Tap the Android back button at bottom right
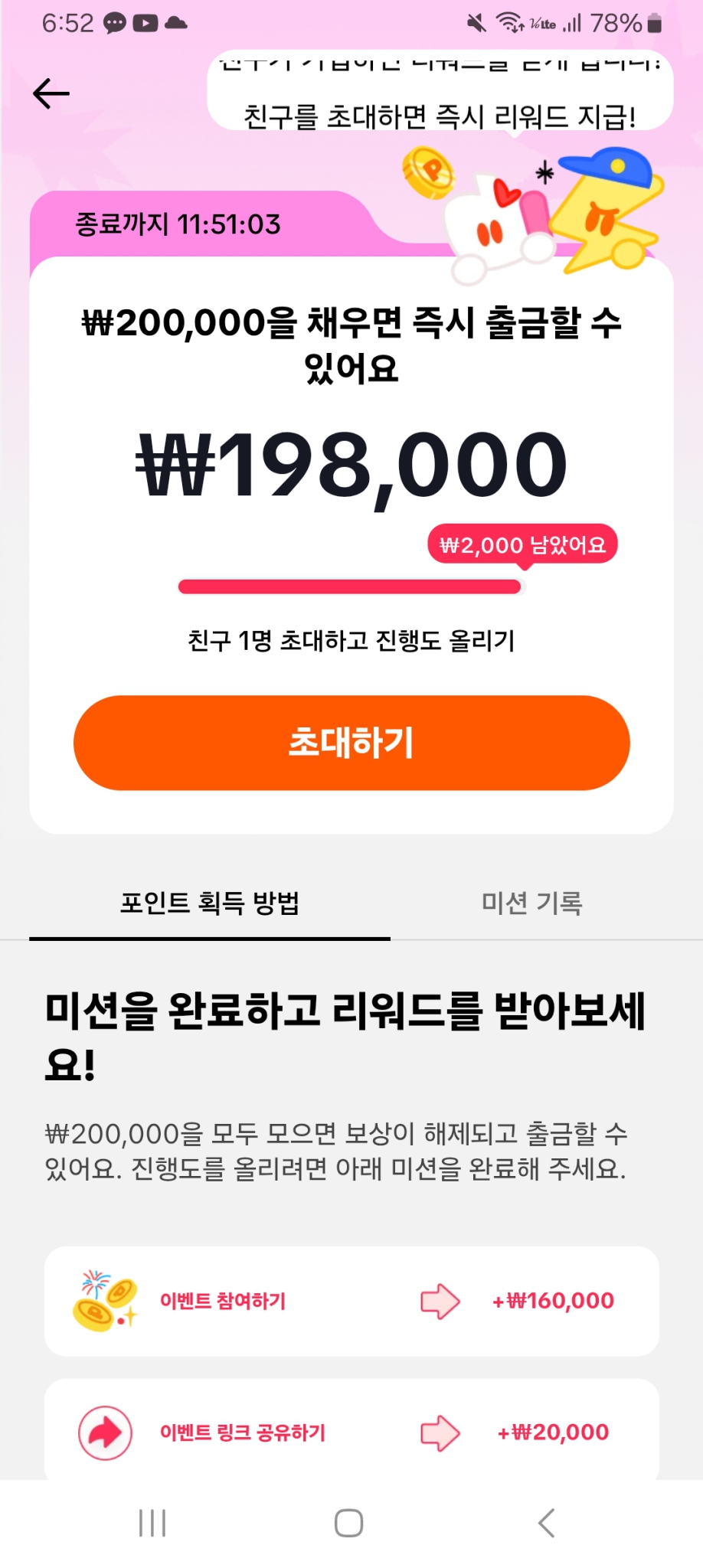The height and width of the screenshot is (1568, 703). tap(546, 1524)
